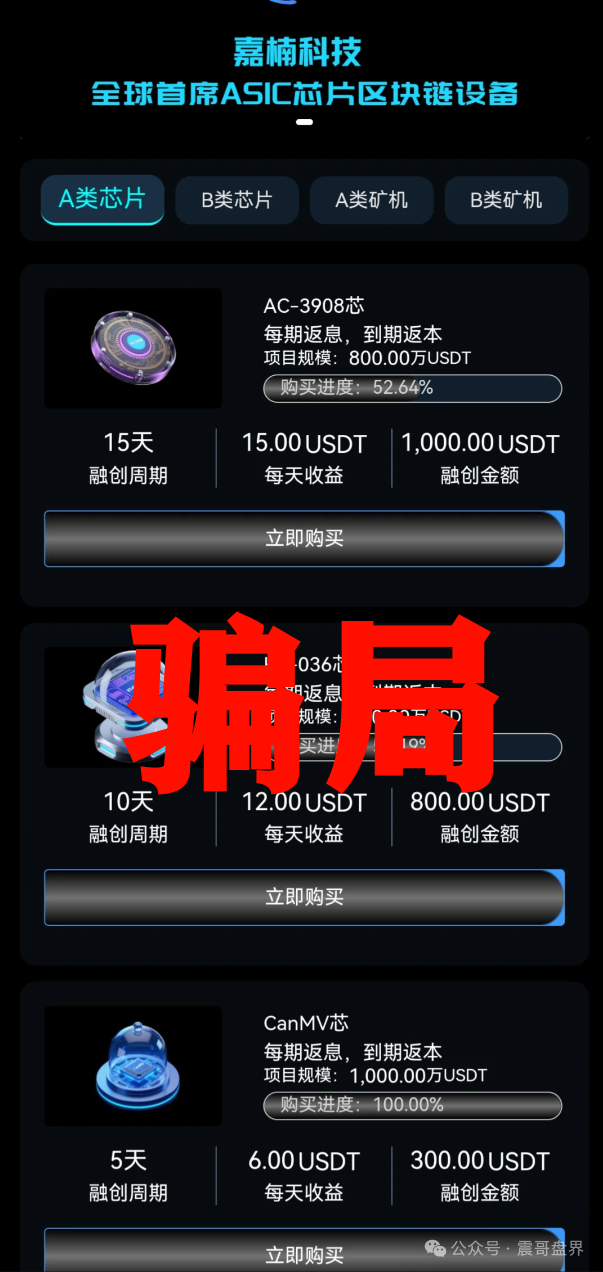Select the A类芯片 tab
This screenshot has width=603, height=1272.
(x=102, y=199)
